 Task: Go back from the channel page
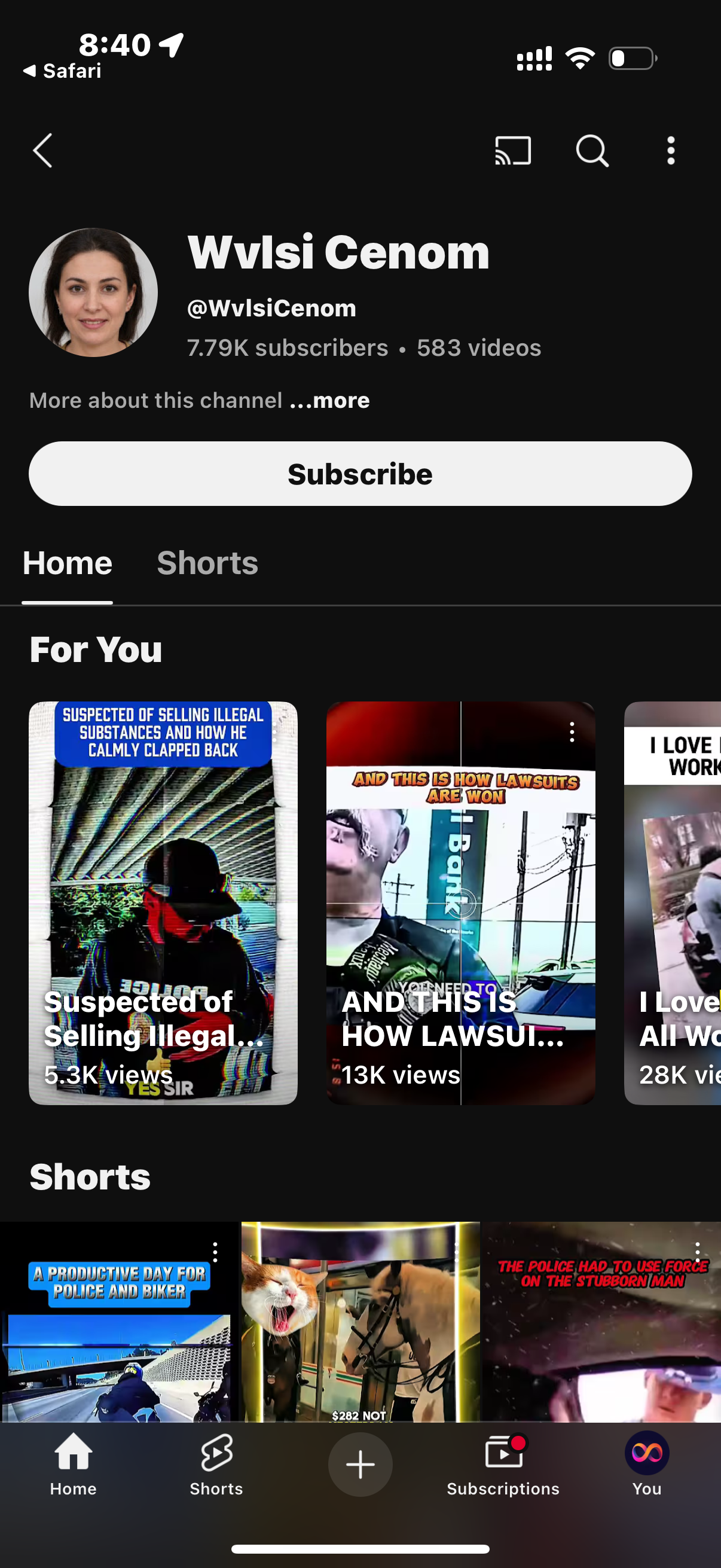point(42,150)
